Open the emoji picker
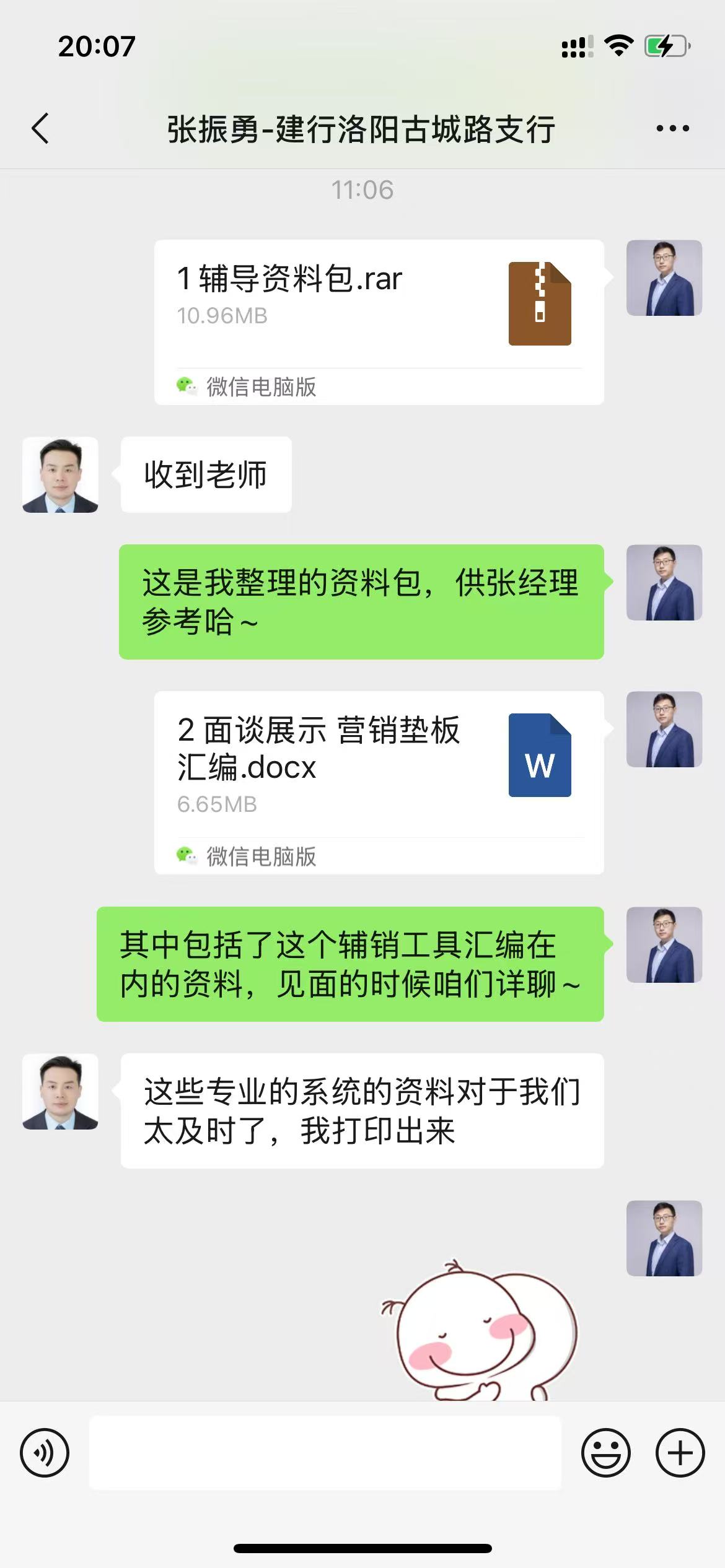 tap(605, 1452)
